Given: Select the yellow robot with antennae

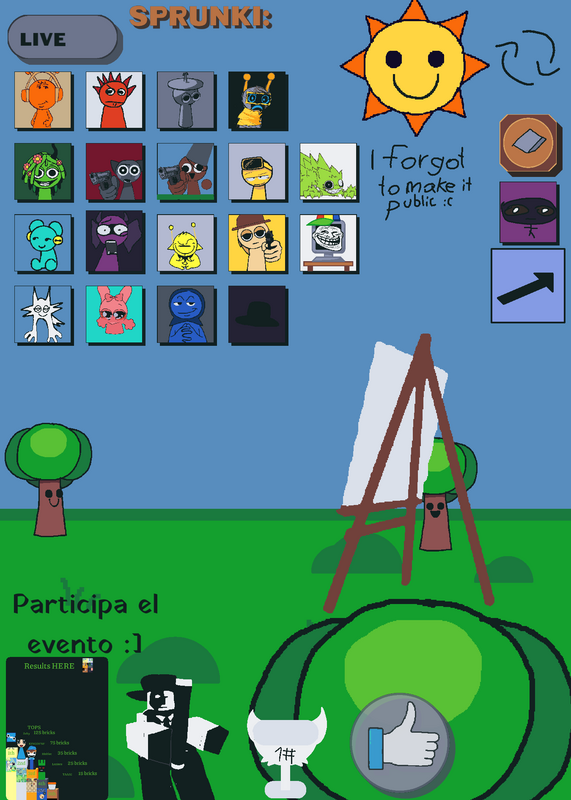Looking at the screenshot, I should click(x=257, y=100).
